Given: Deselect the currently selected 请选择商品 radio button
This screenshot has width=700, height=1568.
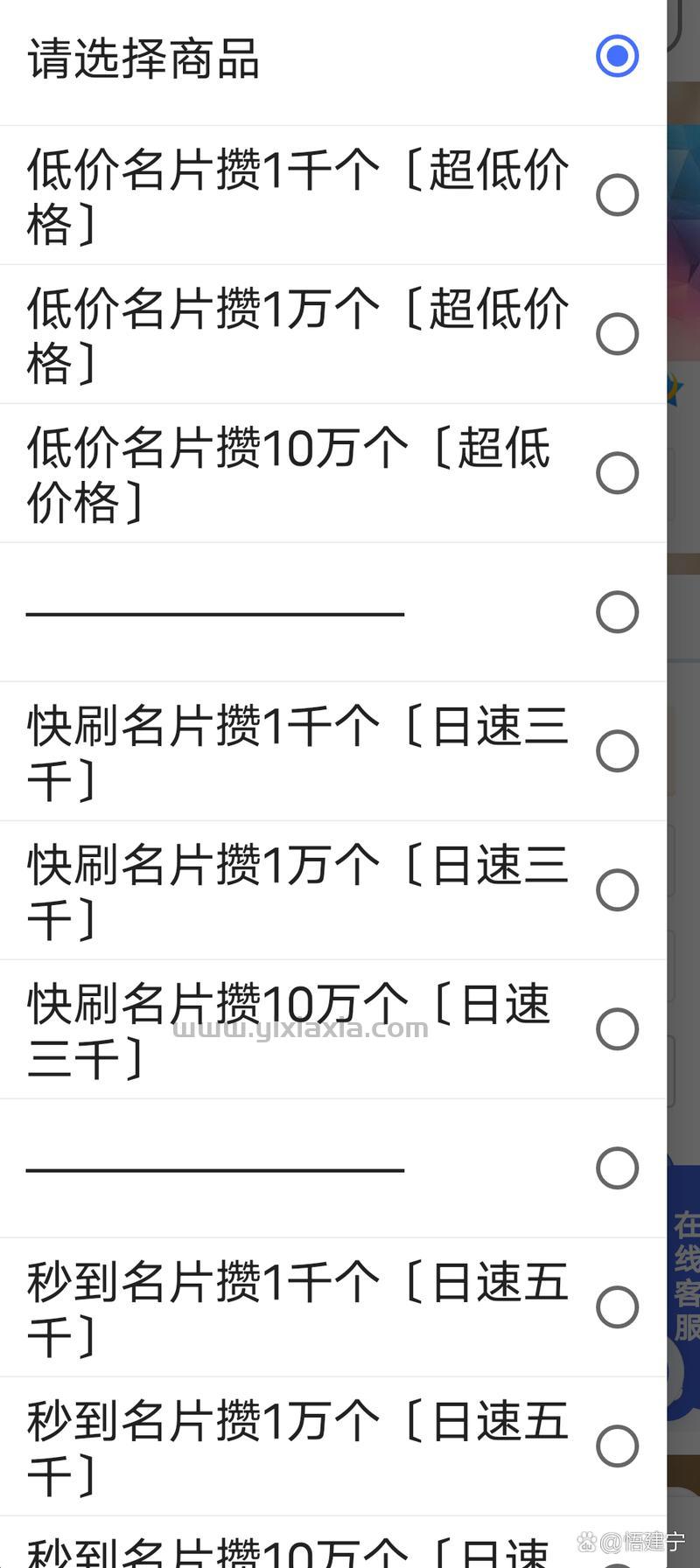Looking at the screenshot, I should [x=618, y=57].
